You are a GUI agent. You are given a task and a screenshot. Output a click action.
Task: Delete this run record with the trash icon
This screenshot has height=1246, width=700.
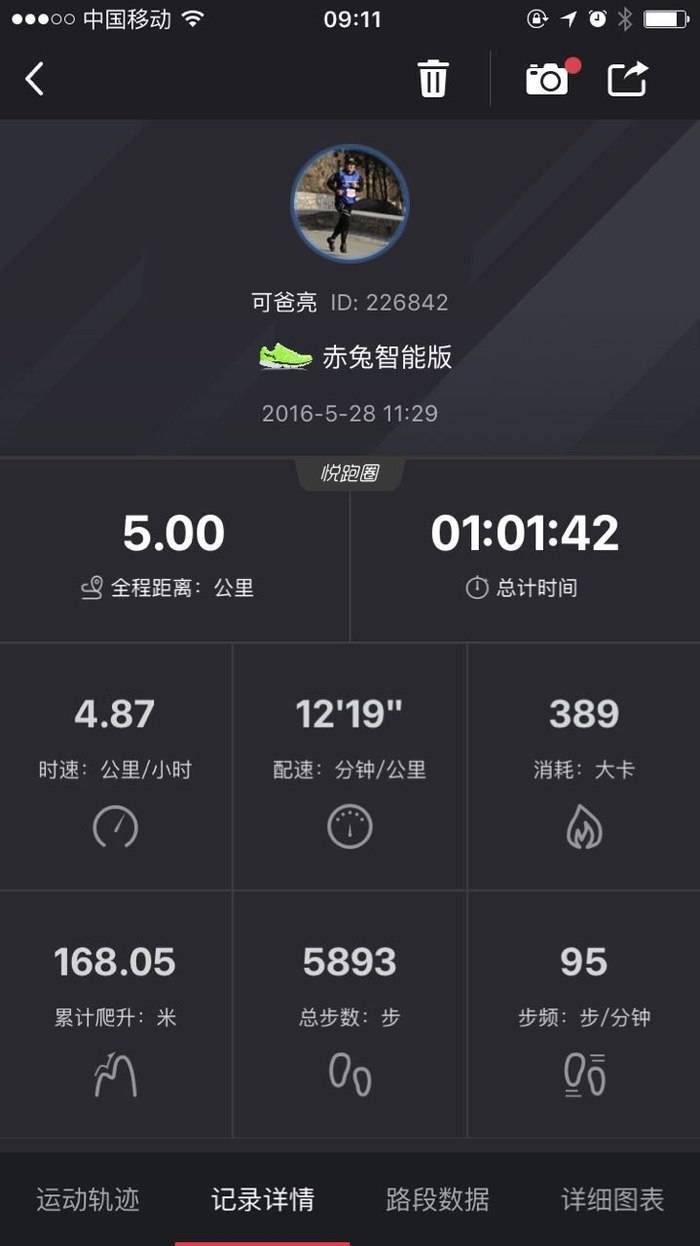433,78
